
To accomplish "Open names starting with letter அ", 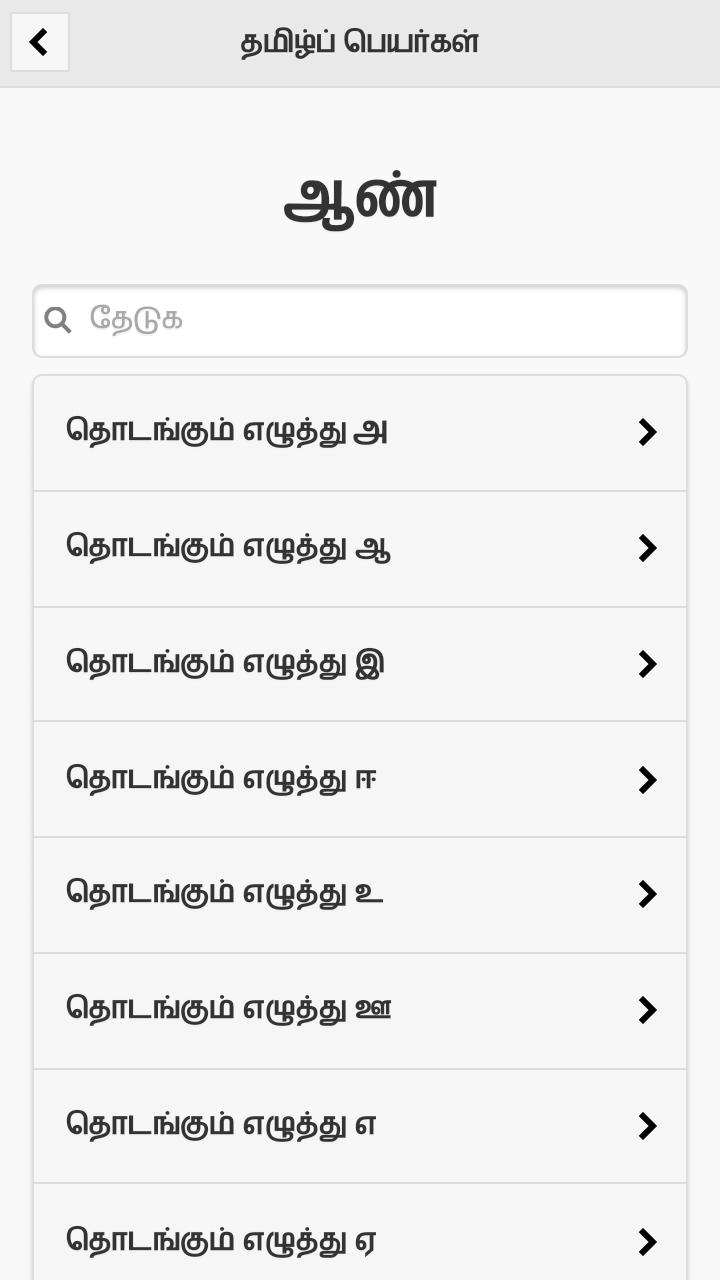I will [360, 432].
